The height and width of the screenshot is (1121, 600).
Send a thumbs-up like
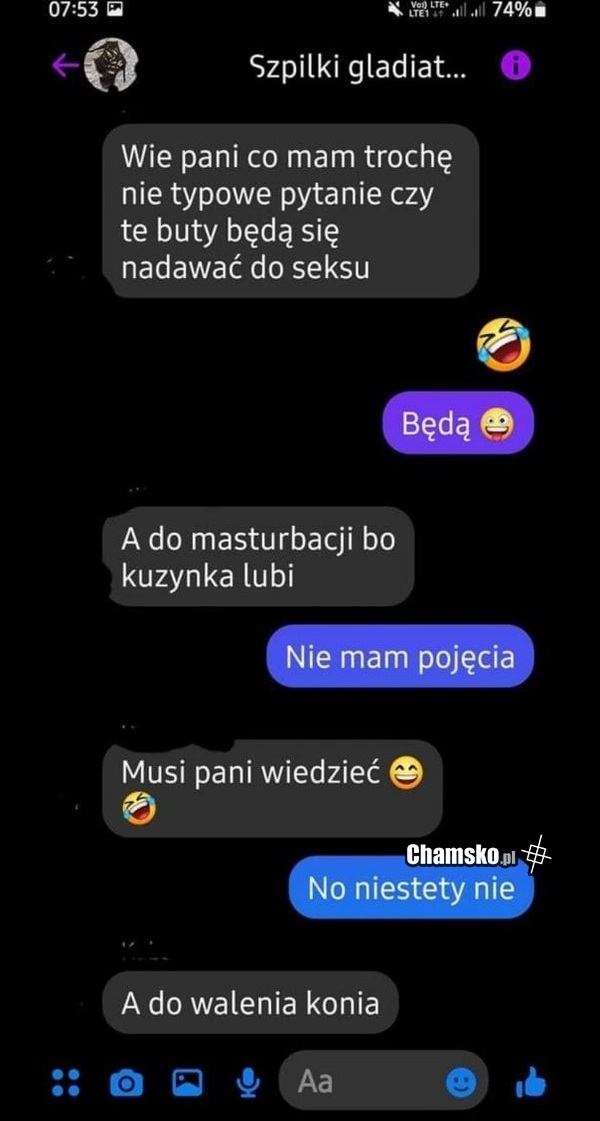(x=530, y=1081)
